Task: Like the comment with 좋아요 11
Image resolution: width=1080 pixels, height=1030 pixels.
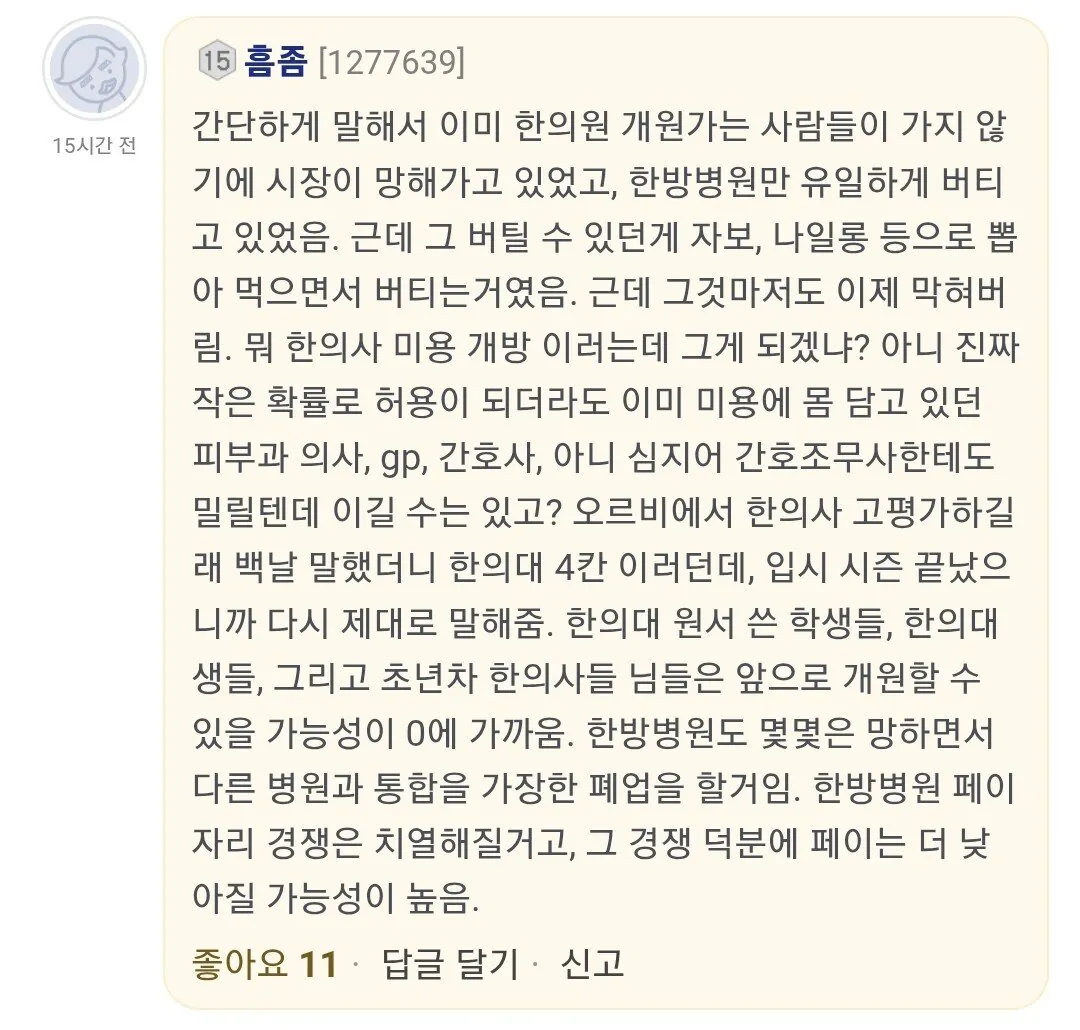Action: point(264,963)
